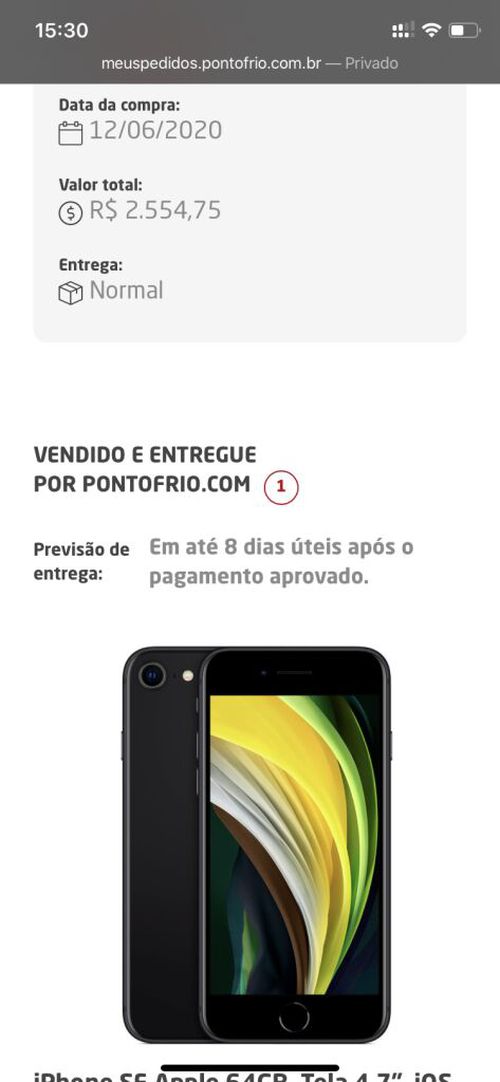The width and height of the screenshot is (500, 1082).
Task: Tap the meuspedidos.pontofrio.com.br address bar
Action: pos(250,63)
